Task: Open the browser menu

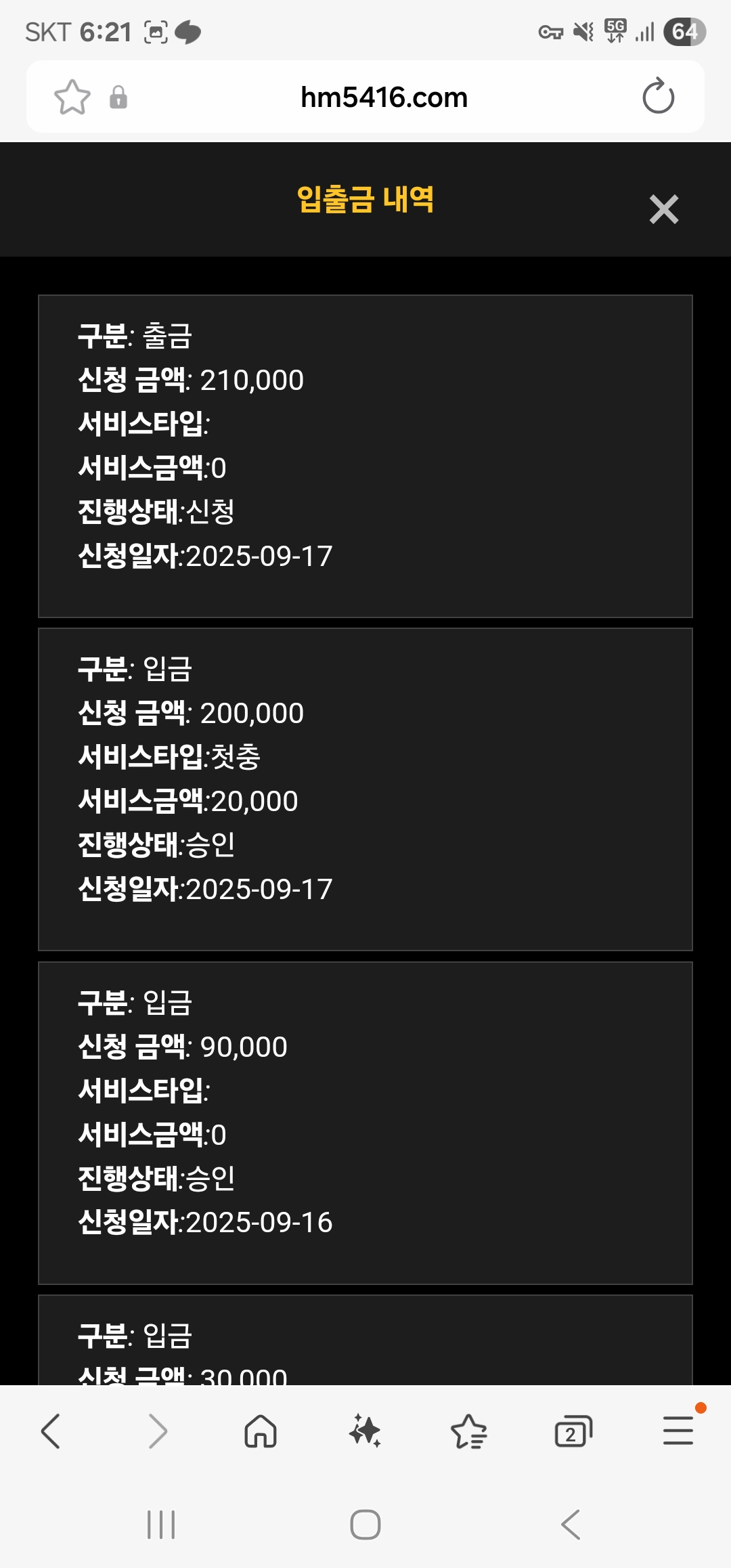Action: pos(678,1430)
